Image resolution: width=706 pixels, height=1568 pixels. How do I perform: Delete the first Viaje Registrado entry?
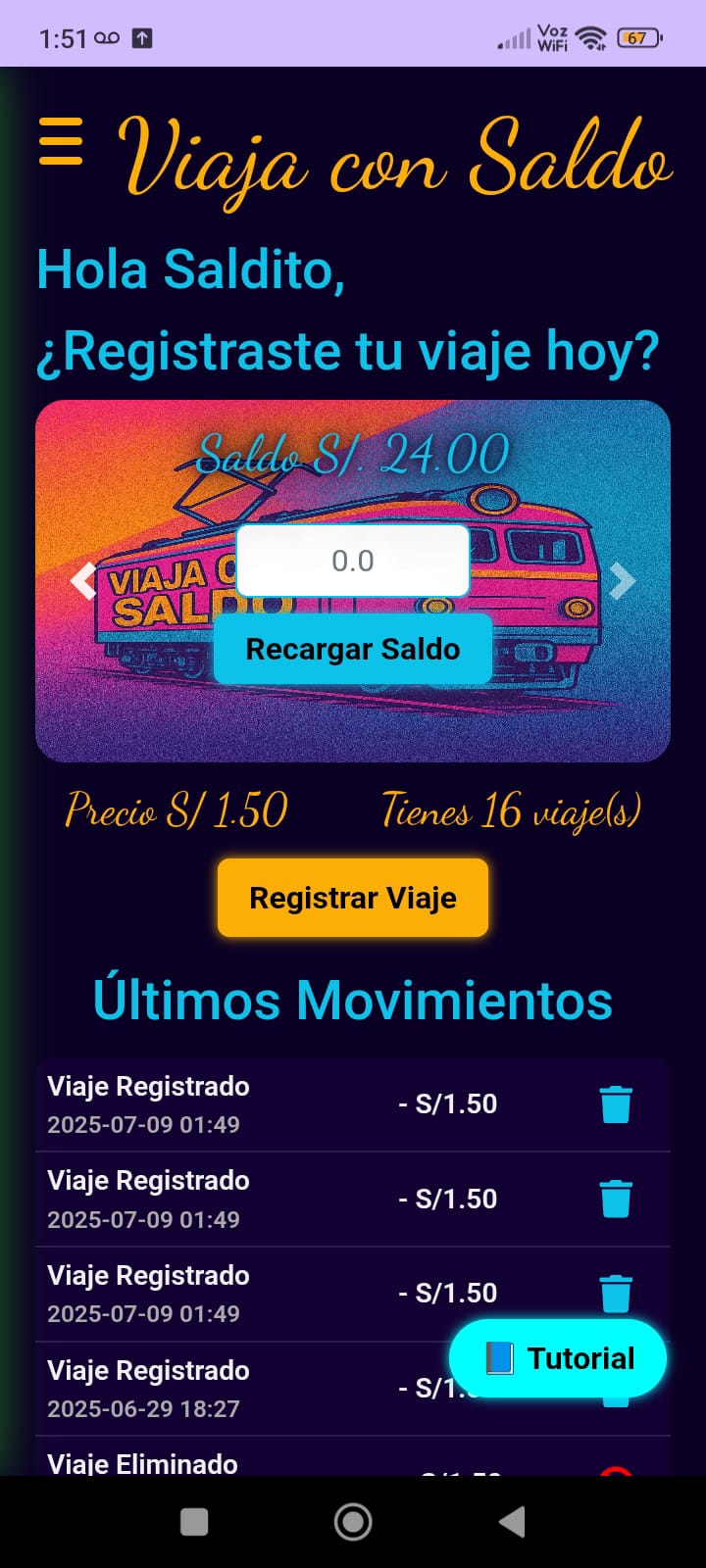pos(616,1102)
